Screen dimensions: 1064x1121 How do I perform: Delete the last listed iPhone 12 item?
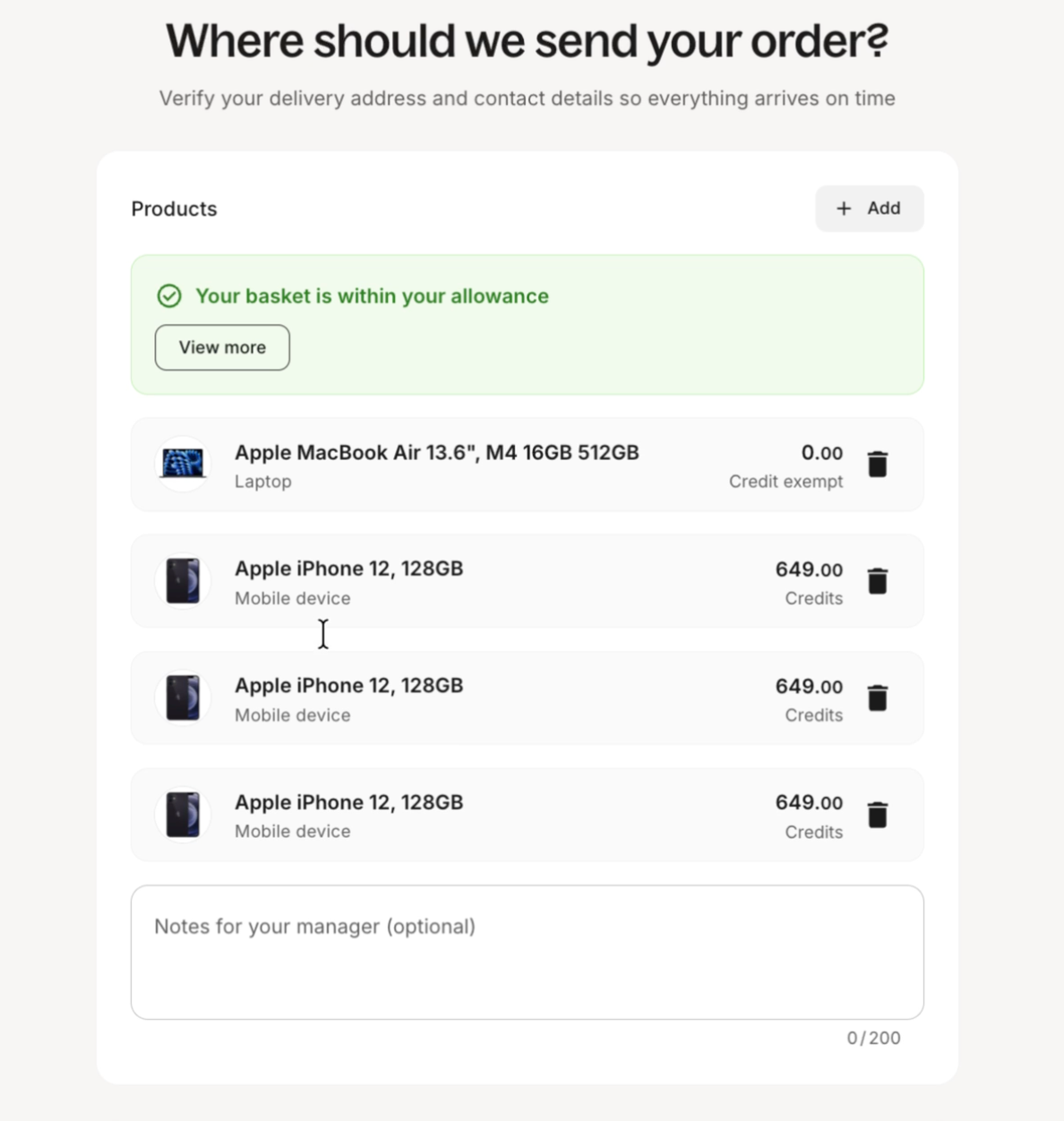(x=877, y=815)
